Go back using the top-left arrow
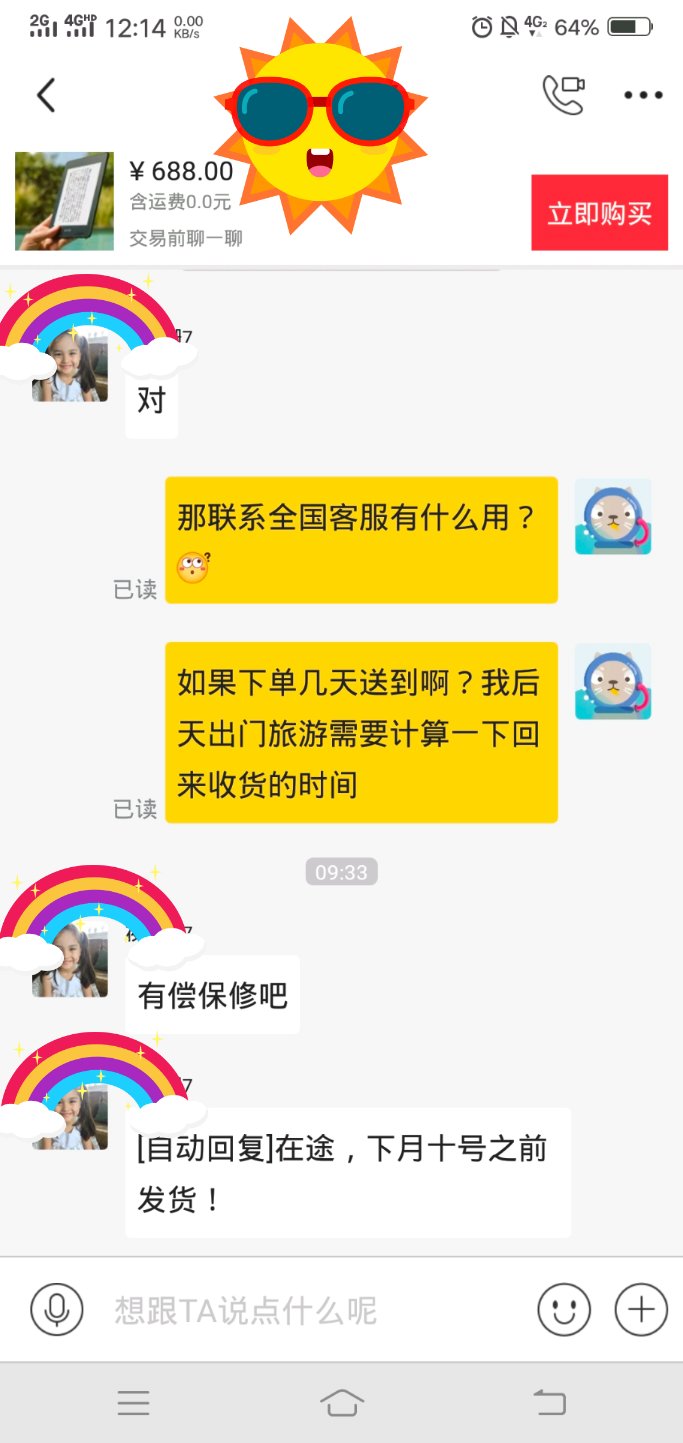683x1443 pixels. point(45,96)
